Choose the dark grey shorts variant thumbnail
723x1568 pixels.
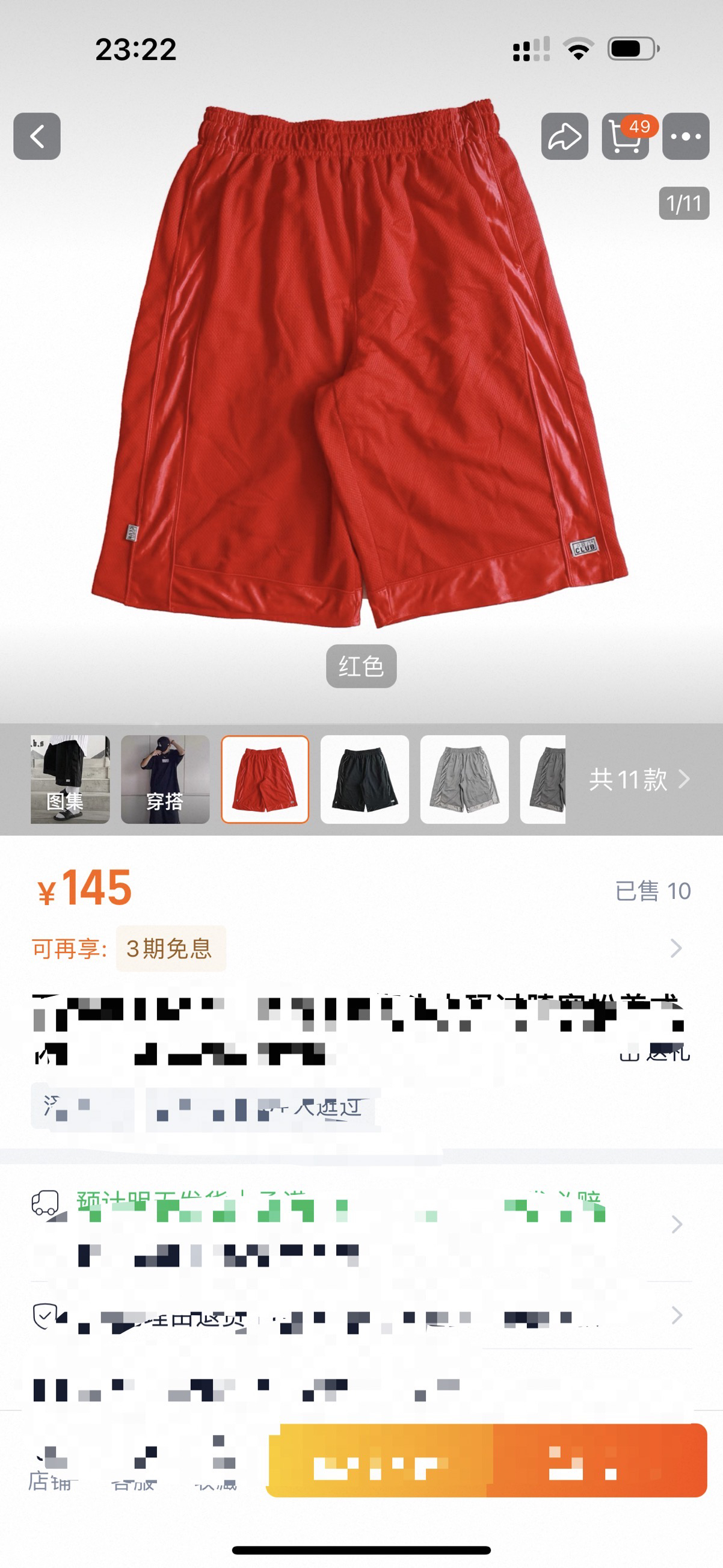click(x=543, y=779)
